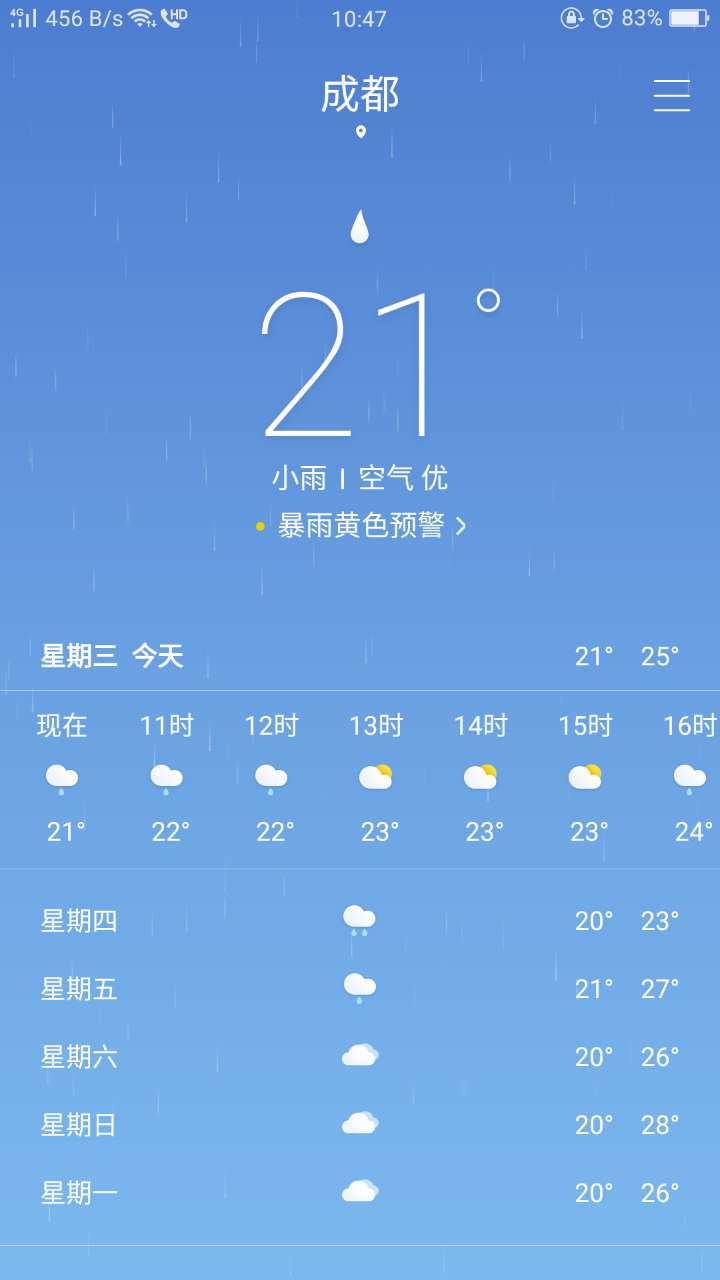Tap the location pin below 成都
Viewport: 720px width, 1280px height.
click(x=359, y=128)
